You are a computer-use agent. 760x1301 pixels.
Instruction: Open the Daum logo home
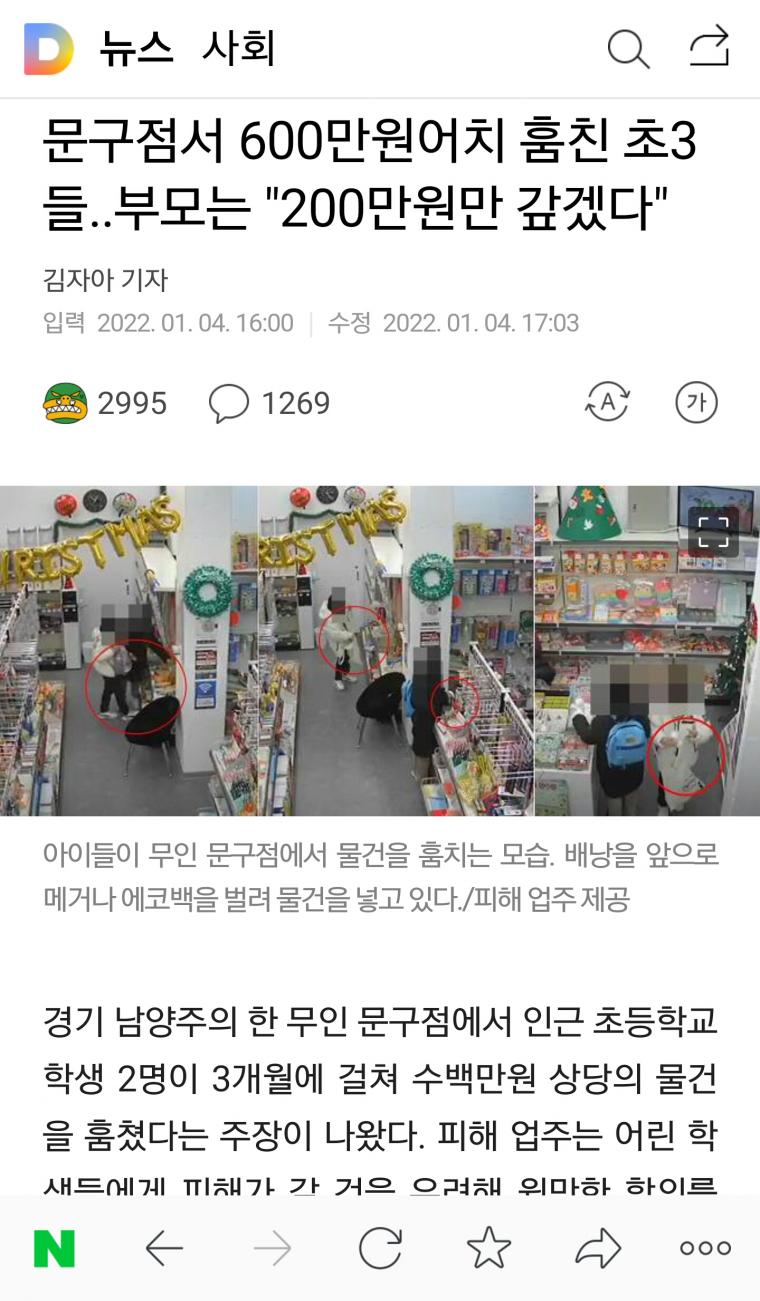(x=48, y=48)
